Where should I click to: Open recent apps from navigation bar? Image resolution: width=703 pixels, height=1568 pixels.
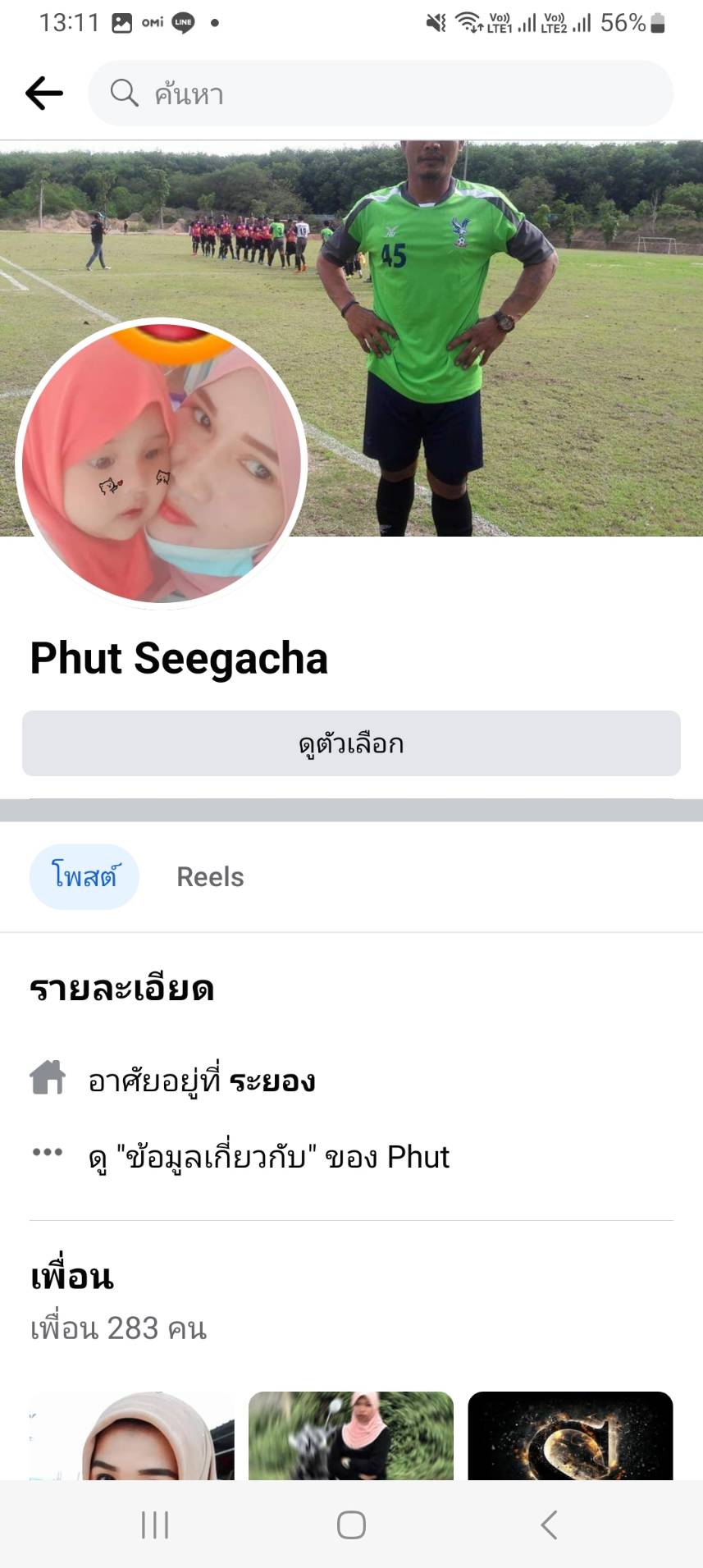pos(155,1525)
